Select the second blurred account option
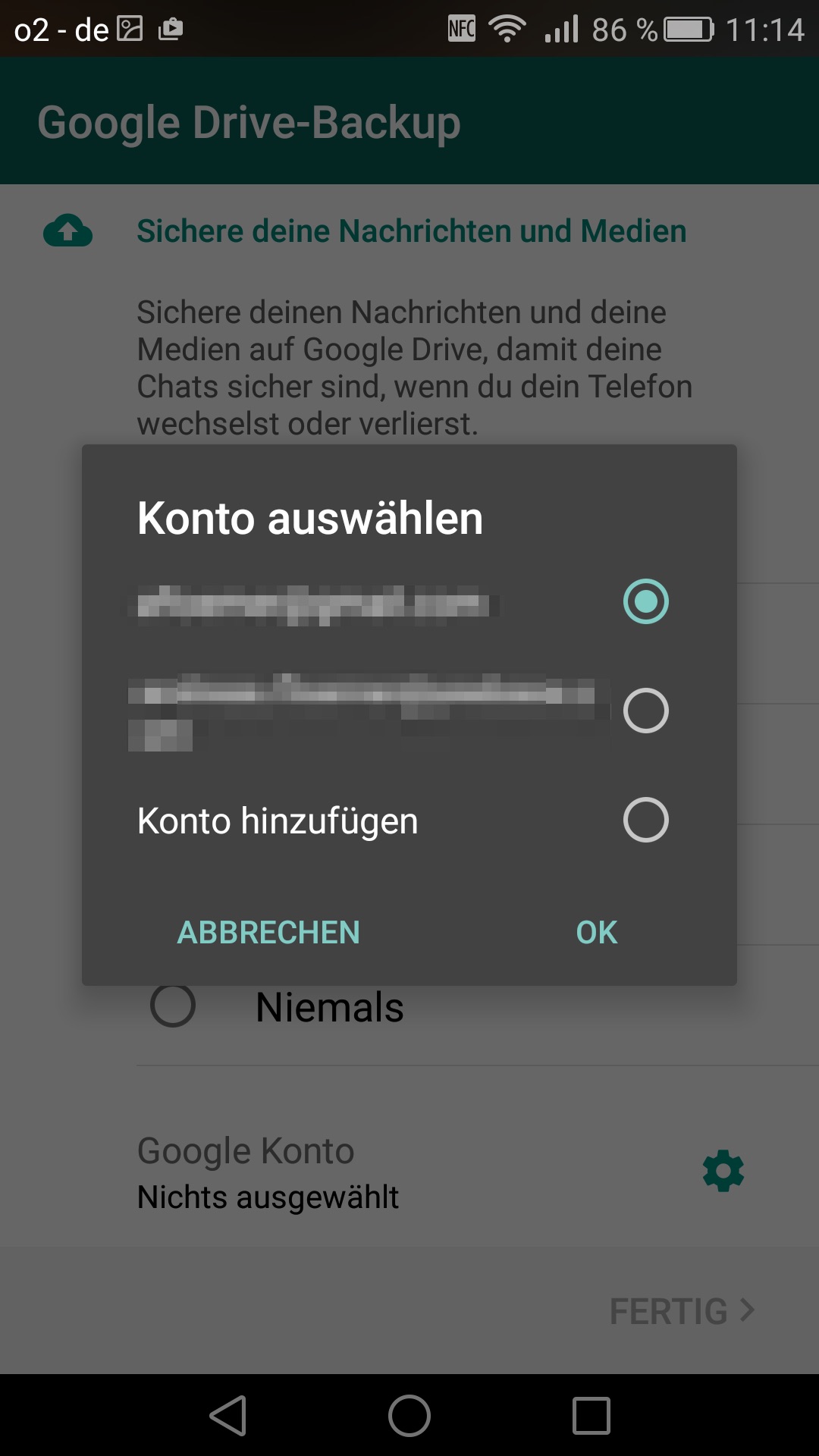 645,711
